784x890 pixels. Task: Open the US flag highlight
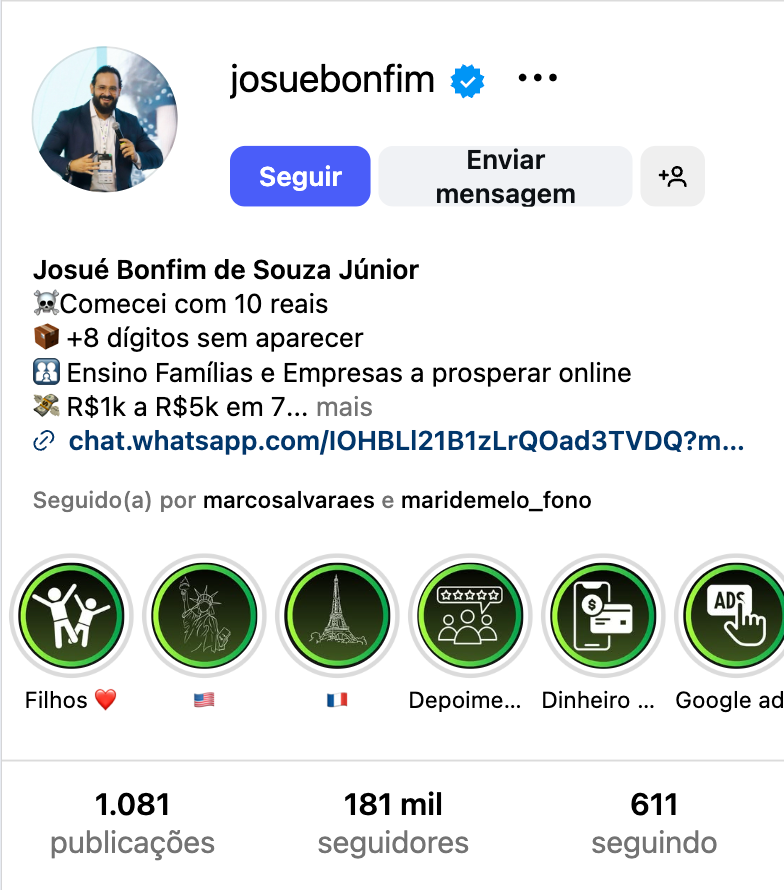[x=204, y=617]
